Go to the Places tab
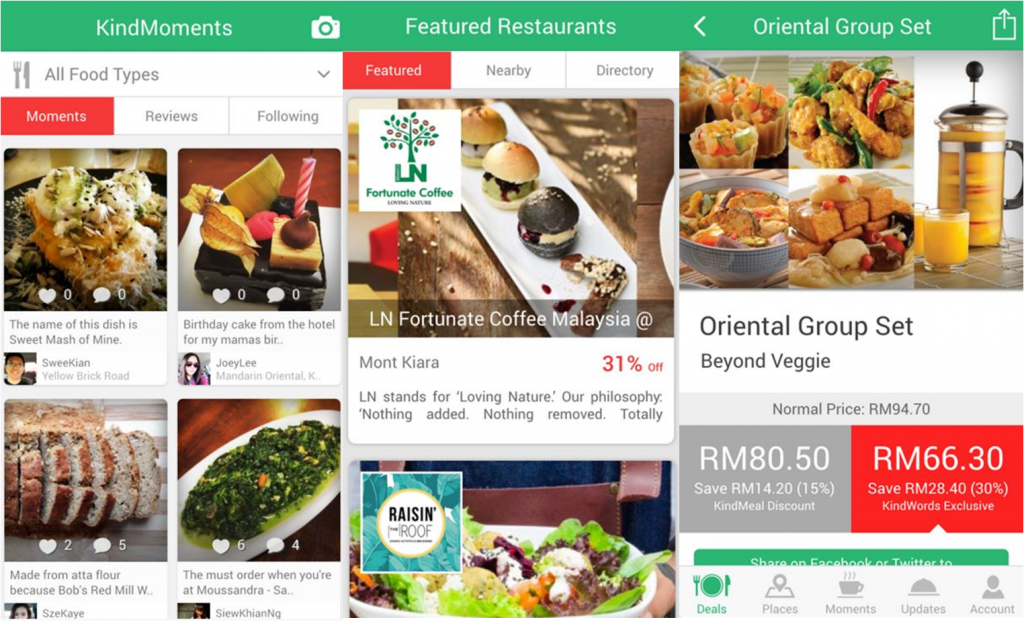The image size is (1024, 622). tap(780, 592)
